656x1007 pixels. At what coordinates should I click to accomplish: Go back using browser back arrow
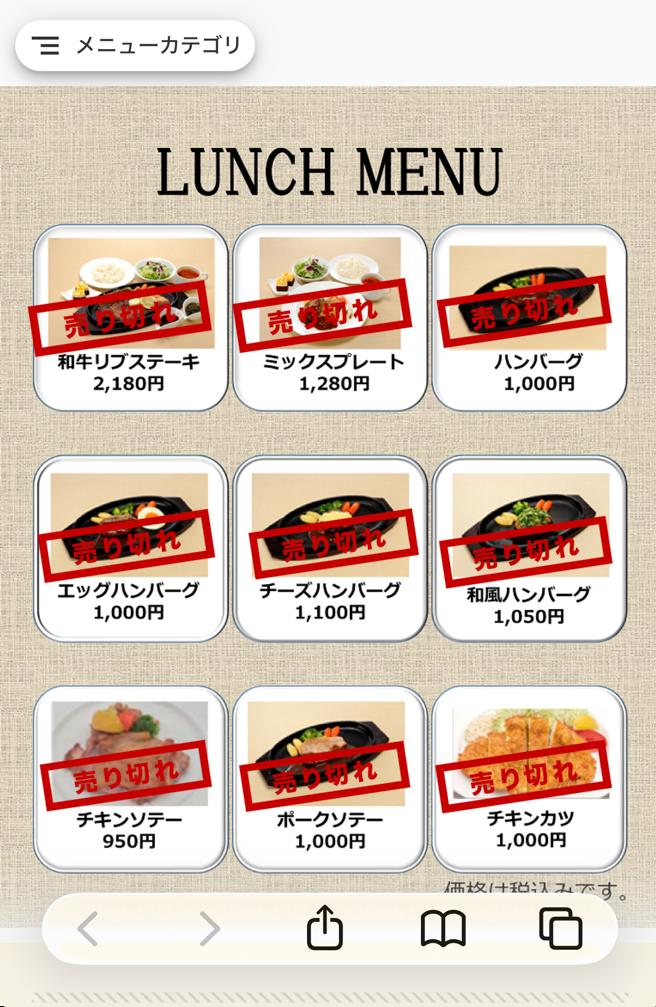click(88, 929)
